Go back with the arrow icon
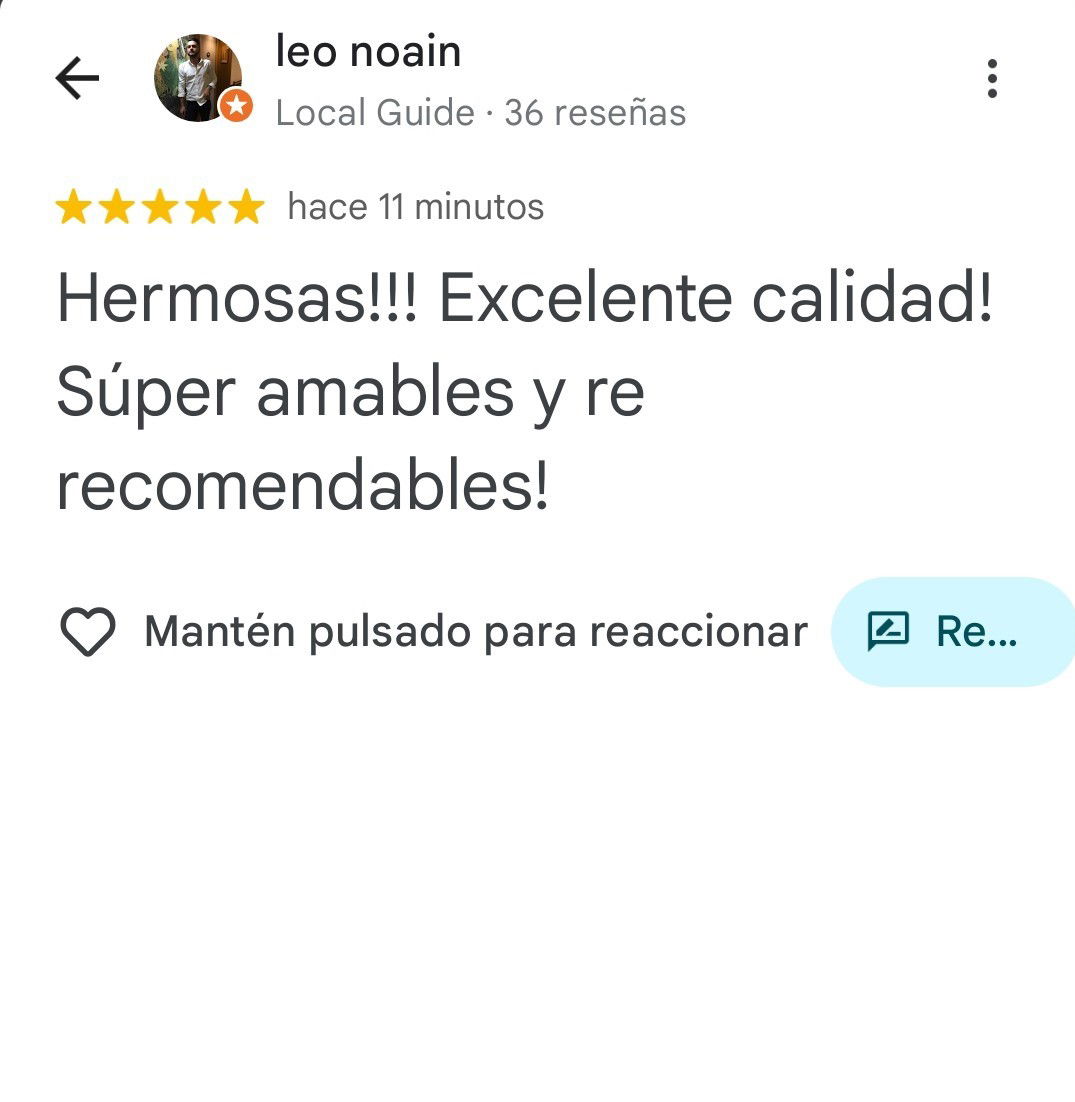This screenshot has height=1102, width=1075. point(77,79)
